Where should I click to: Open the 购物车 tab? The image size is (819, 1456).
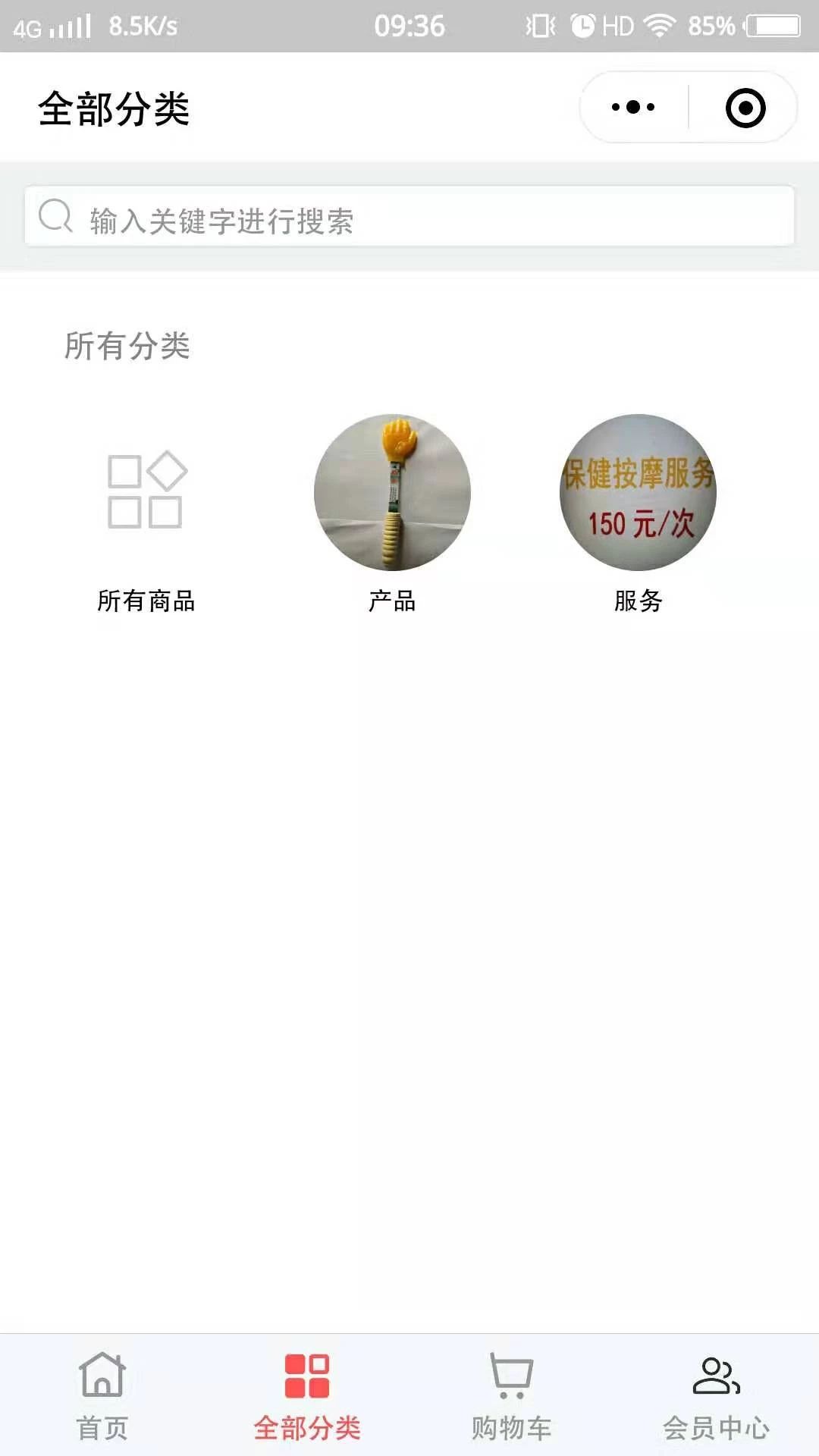click(512, 1396)
